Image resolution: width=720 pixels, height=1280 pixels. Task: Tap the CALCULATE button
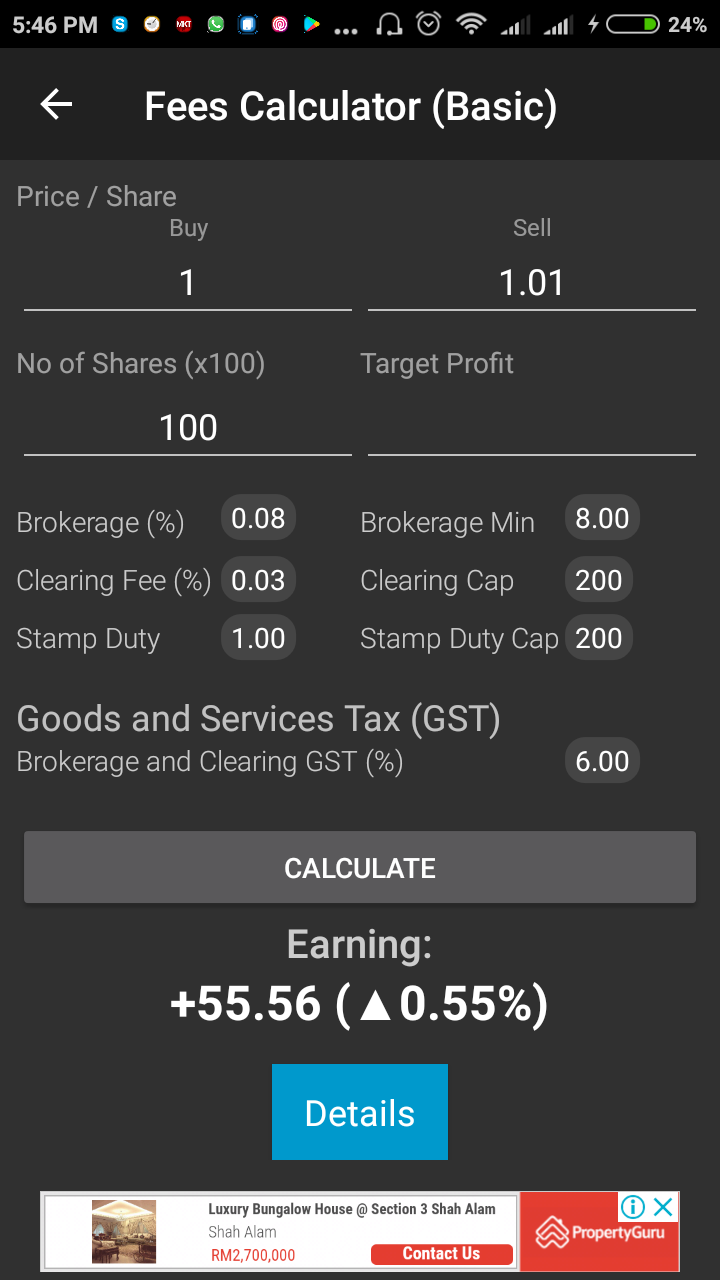360,868
